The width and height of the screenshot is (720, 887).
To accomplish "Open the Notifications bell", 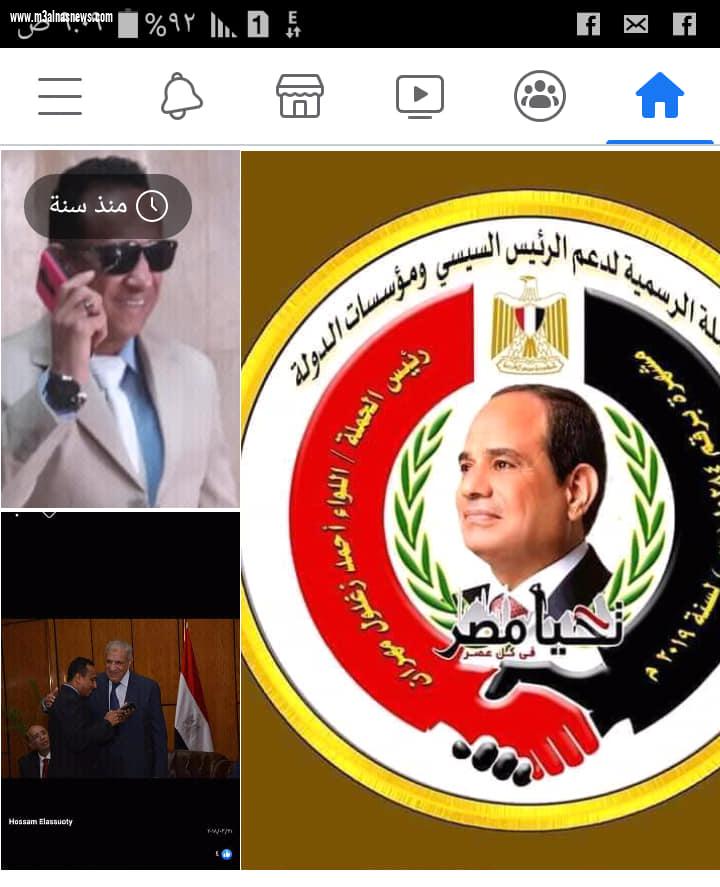I will [180, 96].
